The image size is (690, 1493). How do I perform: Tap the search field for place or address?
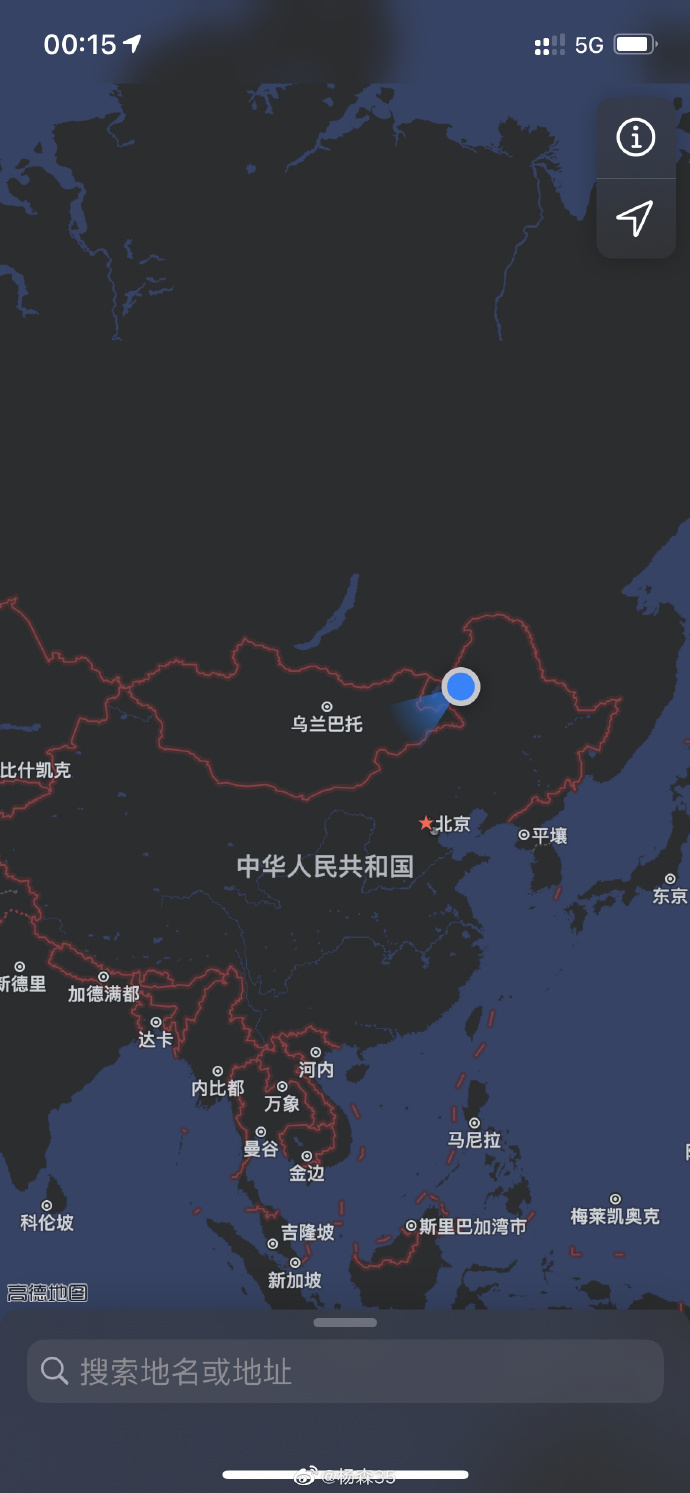(x=345, y=1371)
